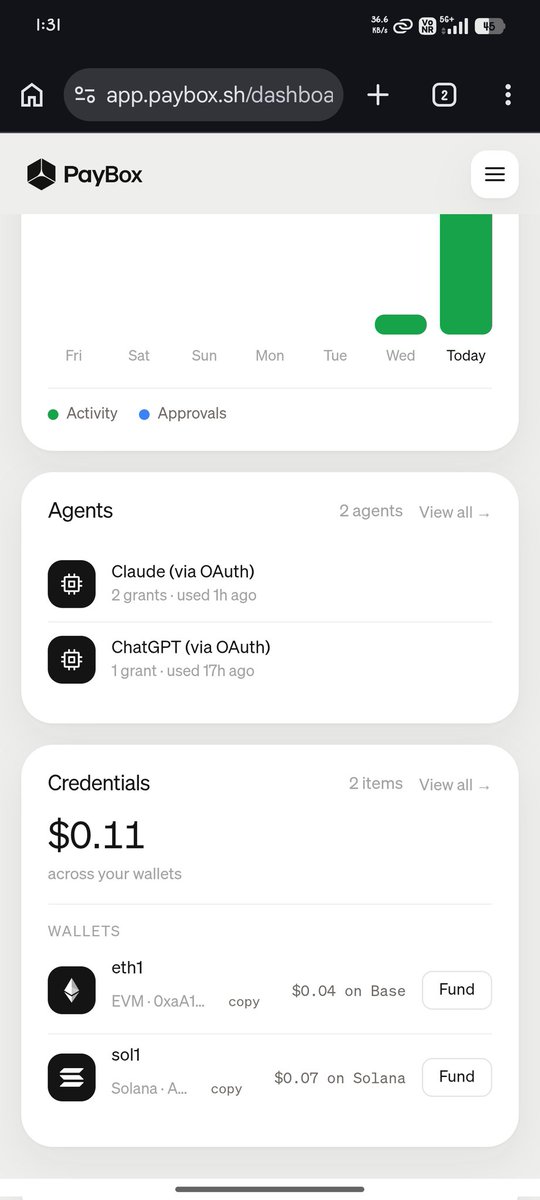This screenshot has width=540, height=1200.
Task: Open the ChatGPT (via OAuth) agent
Action: (270, 659)
